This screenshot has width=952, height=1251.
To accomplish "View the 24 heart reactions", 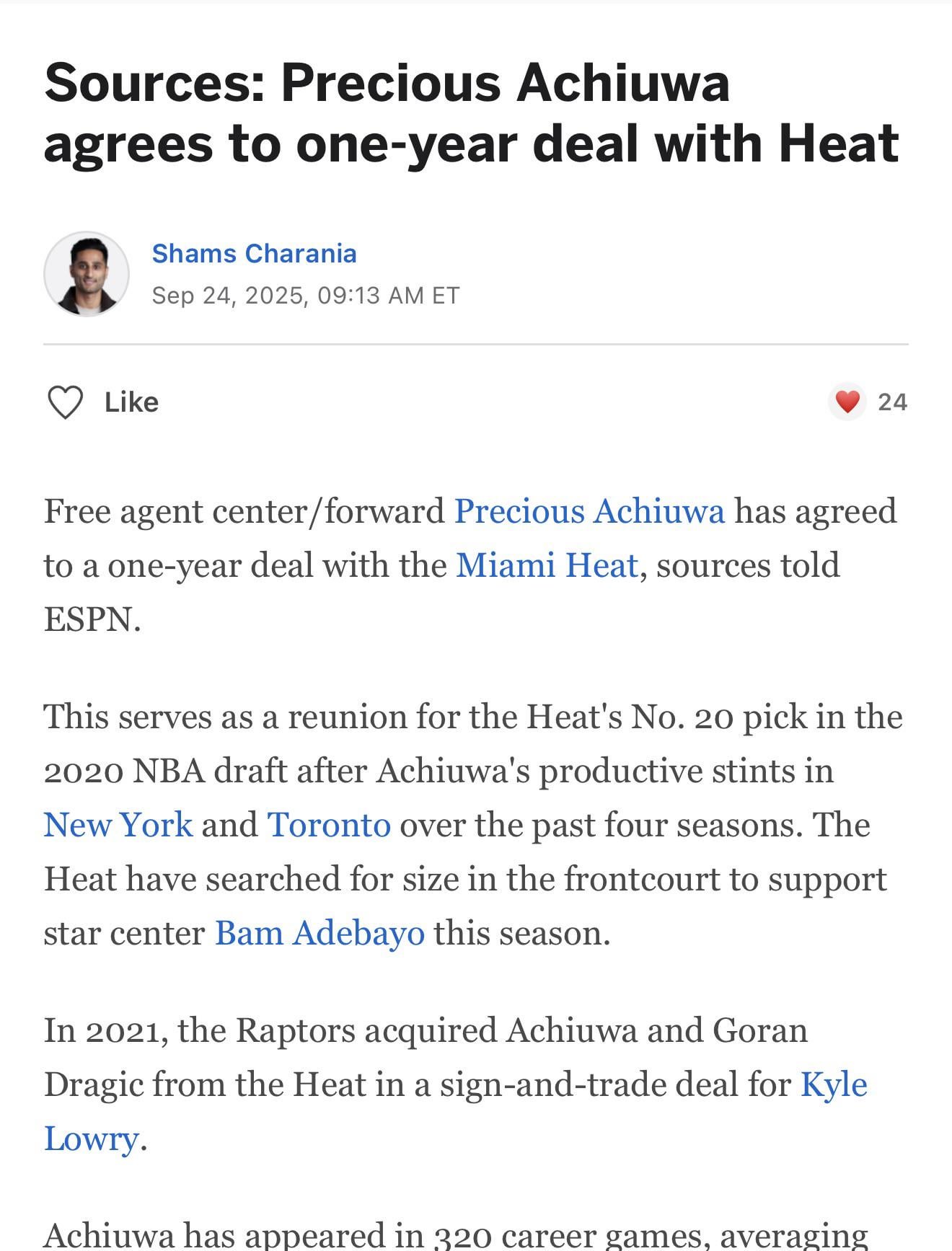I will pos(868,402).
